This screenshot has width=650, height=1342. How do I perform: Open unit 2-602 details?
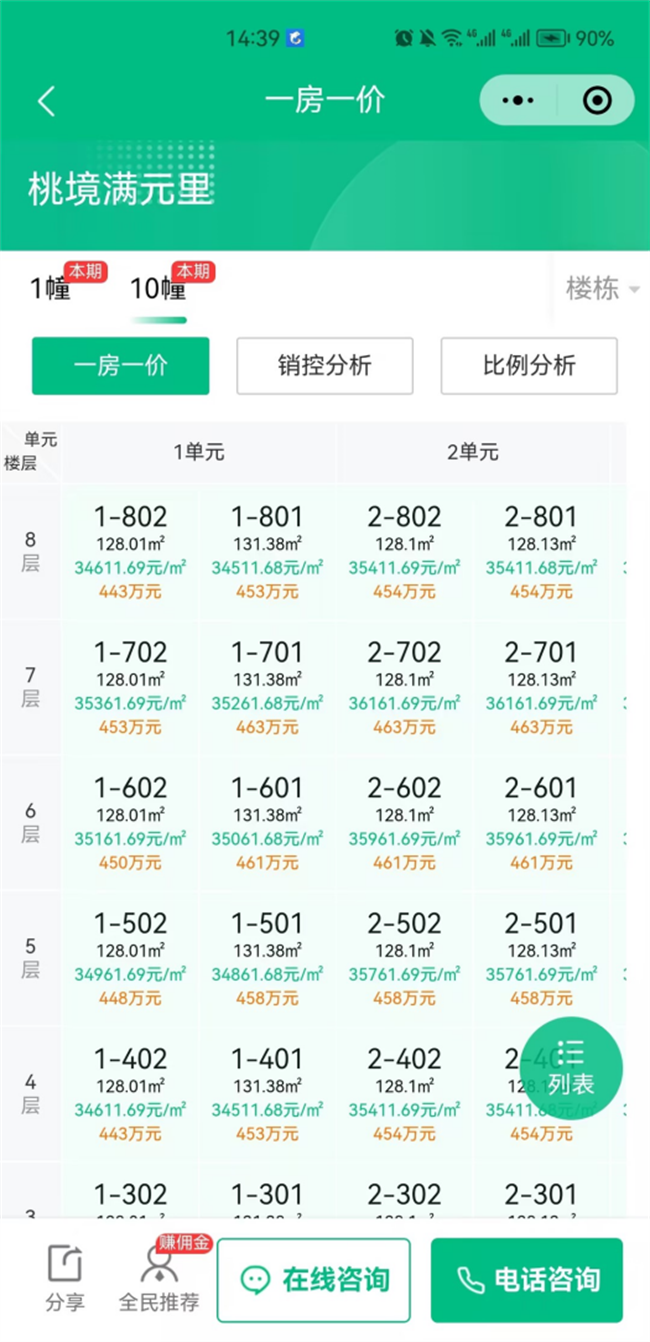(x=404, y=823)
